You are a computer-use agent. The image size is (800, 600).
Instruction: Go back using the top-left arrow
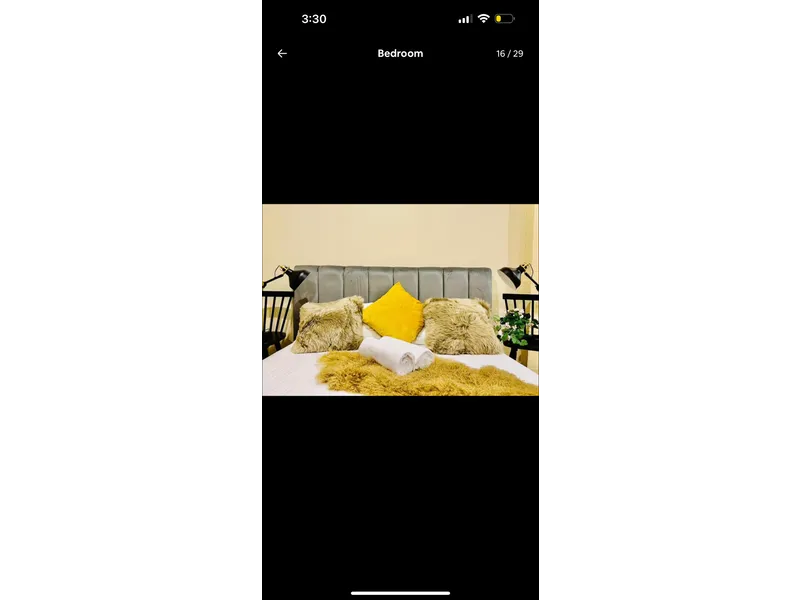(x=282, y=54)
